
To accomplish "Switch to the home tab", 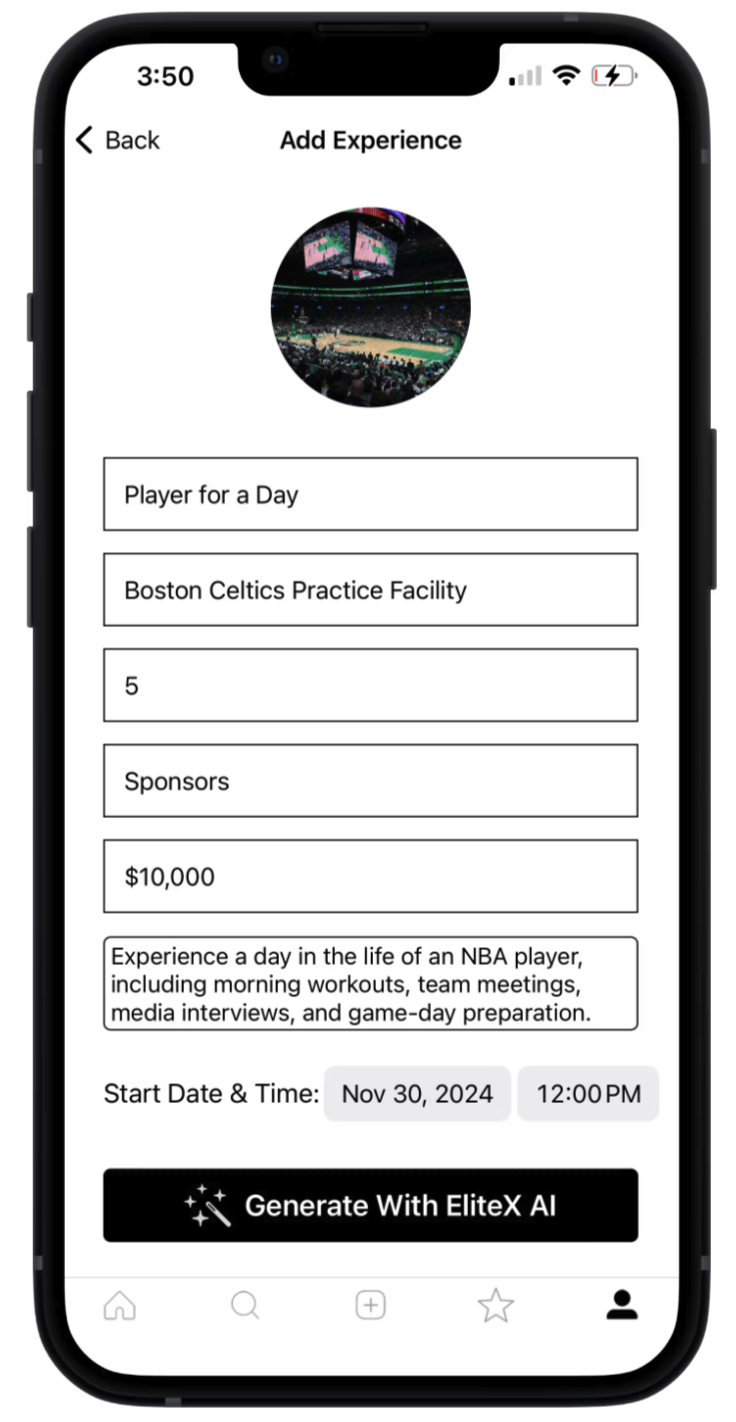I will coord(120,1305).
